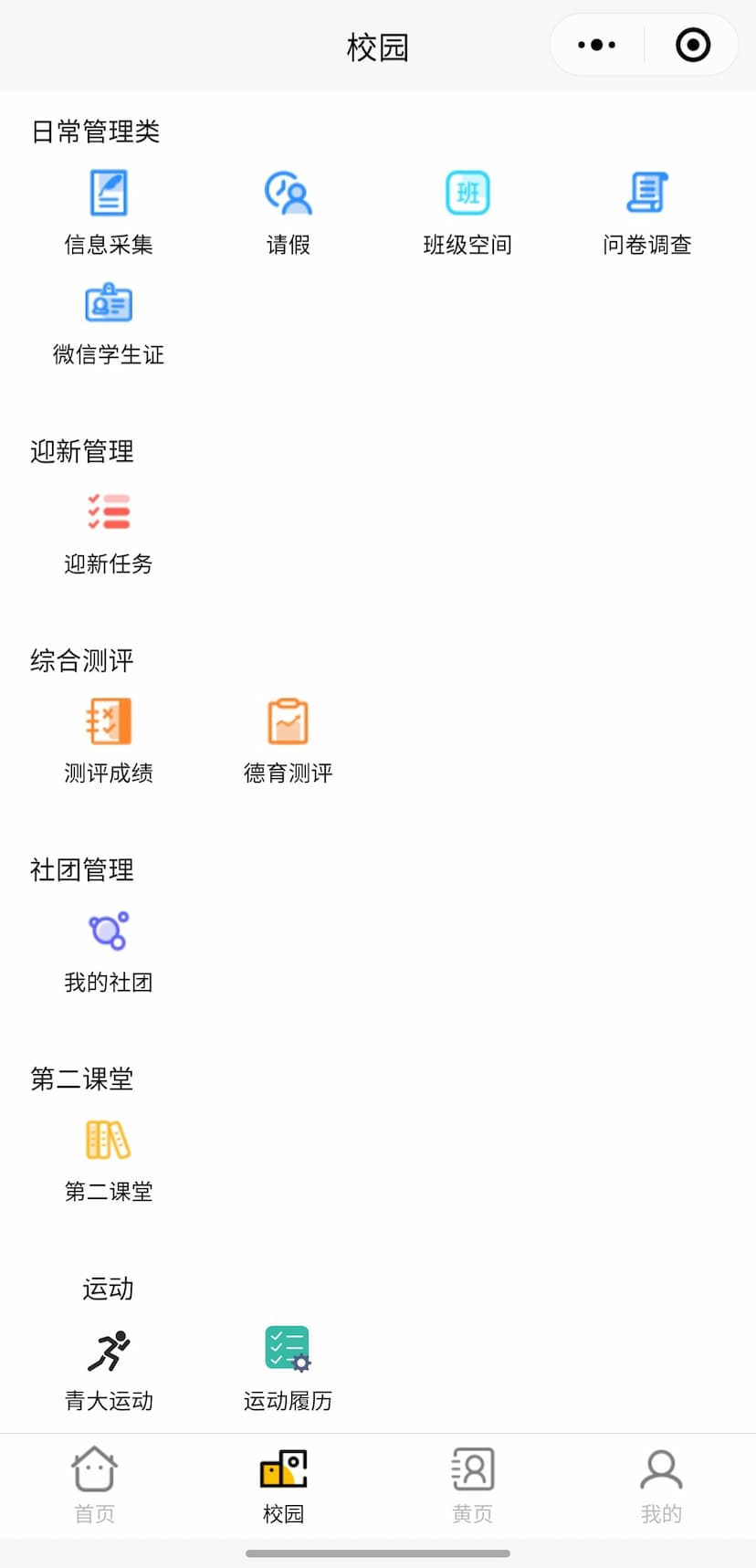Select the 问卷调查 survey scroll icon
The image size is (756, 1568).
point(647,193)
